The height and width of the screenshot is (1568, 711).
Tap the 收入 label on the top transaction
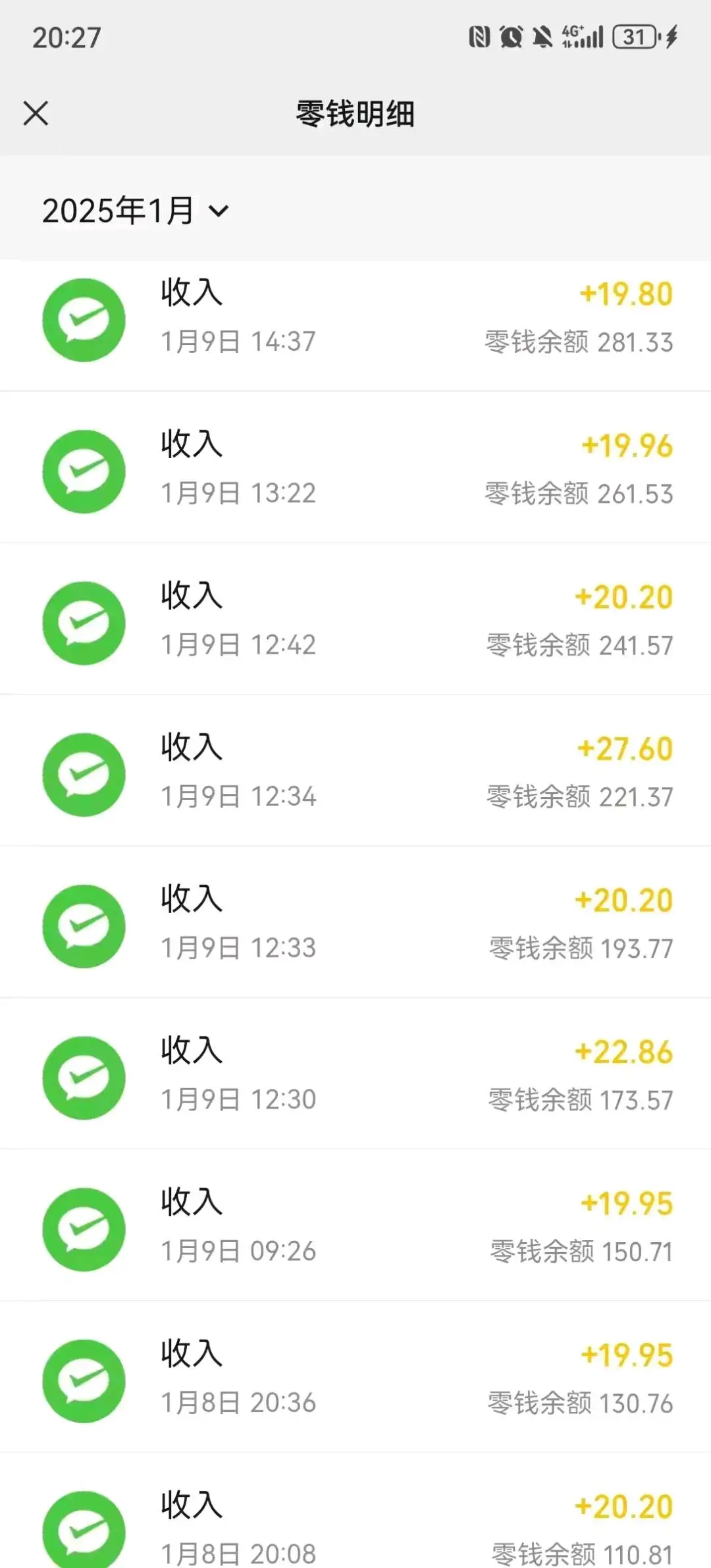point(191,293)
